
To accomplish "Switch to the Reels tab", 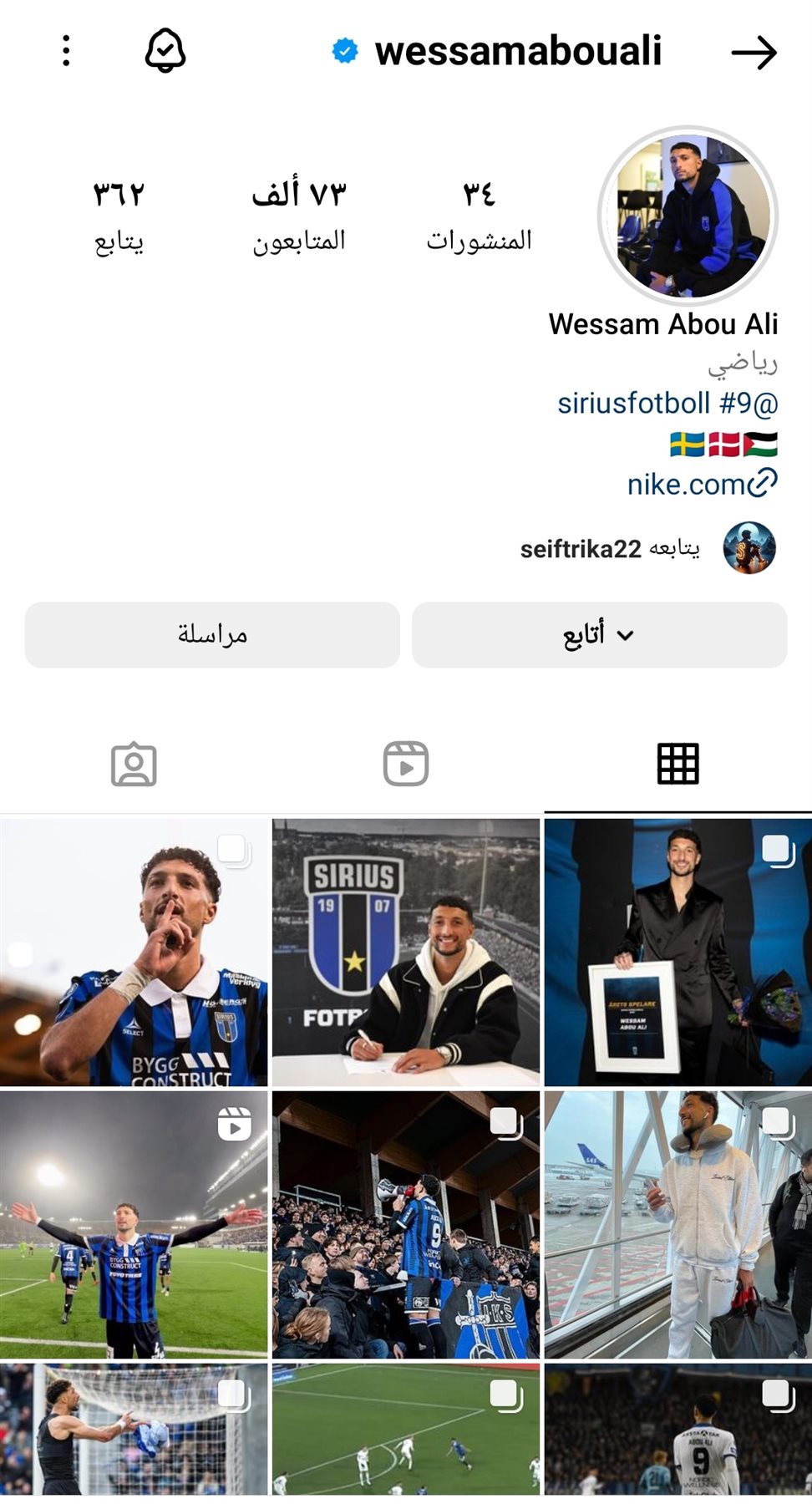I will tap(406, 764).
